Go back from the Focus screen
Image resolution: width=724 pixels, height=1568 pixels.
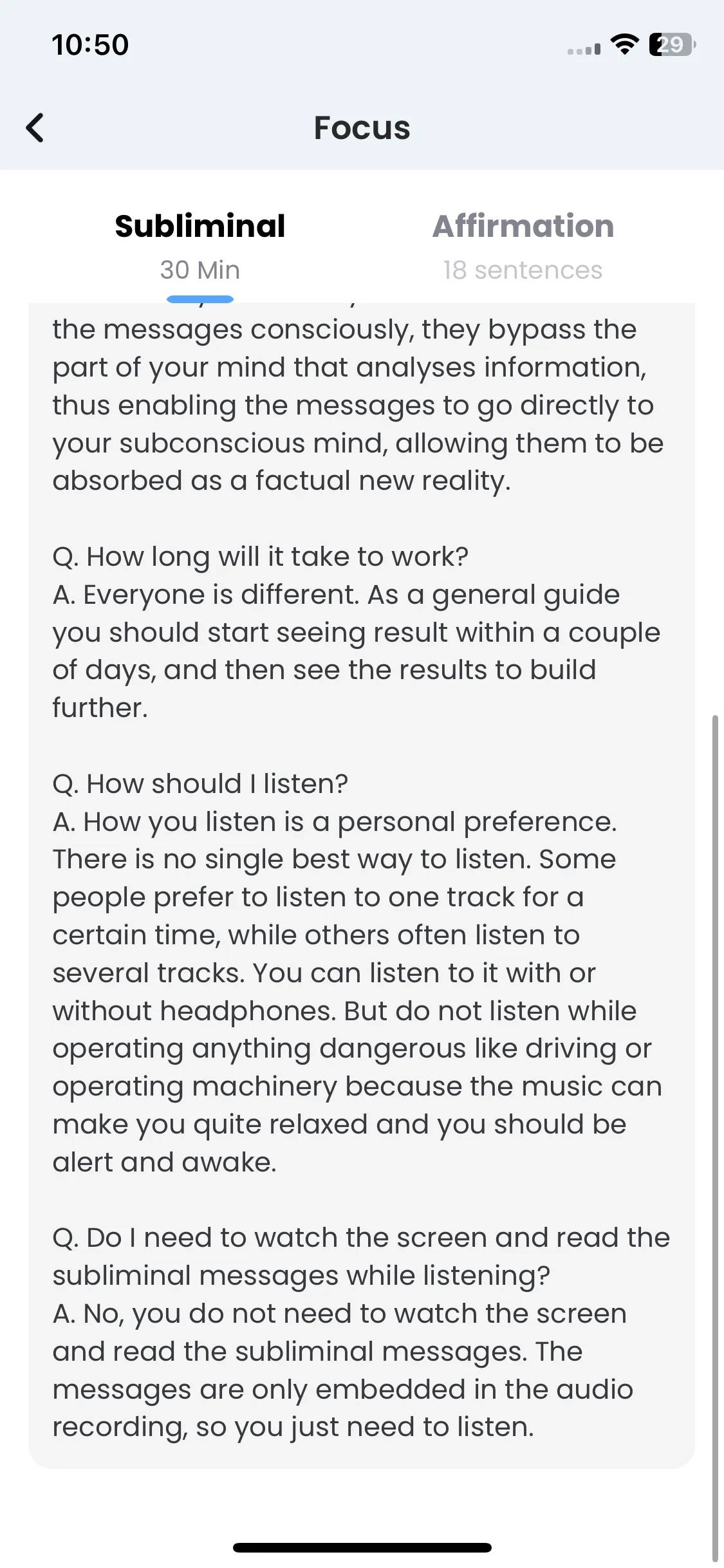tap(35, 127)
